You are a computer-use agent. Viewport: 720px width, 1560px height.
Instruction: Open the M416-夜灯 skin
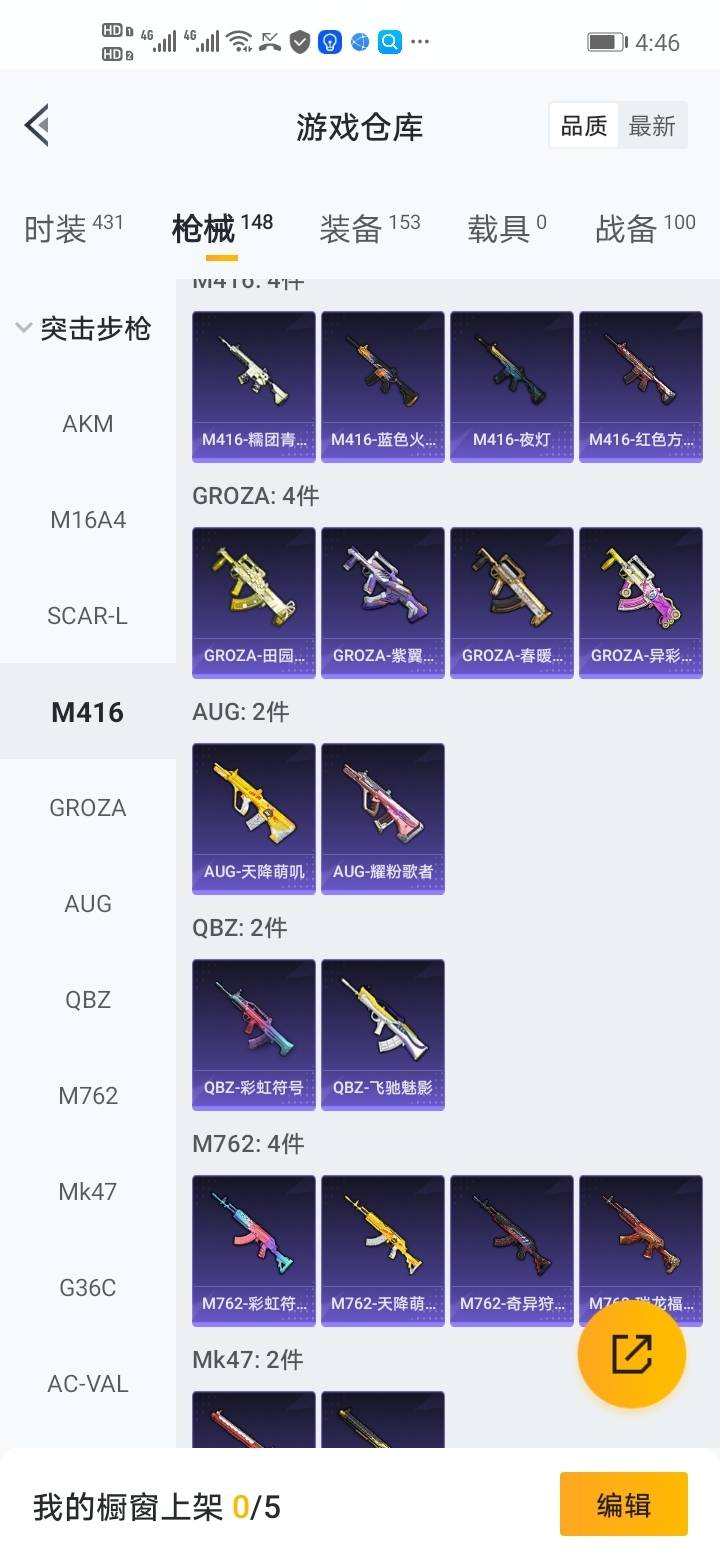[512, 386]
